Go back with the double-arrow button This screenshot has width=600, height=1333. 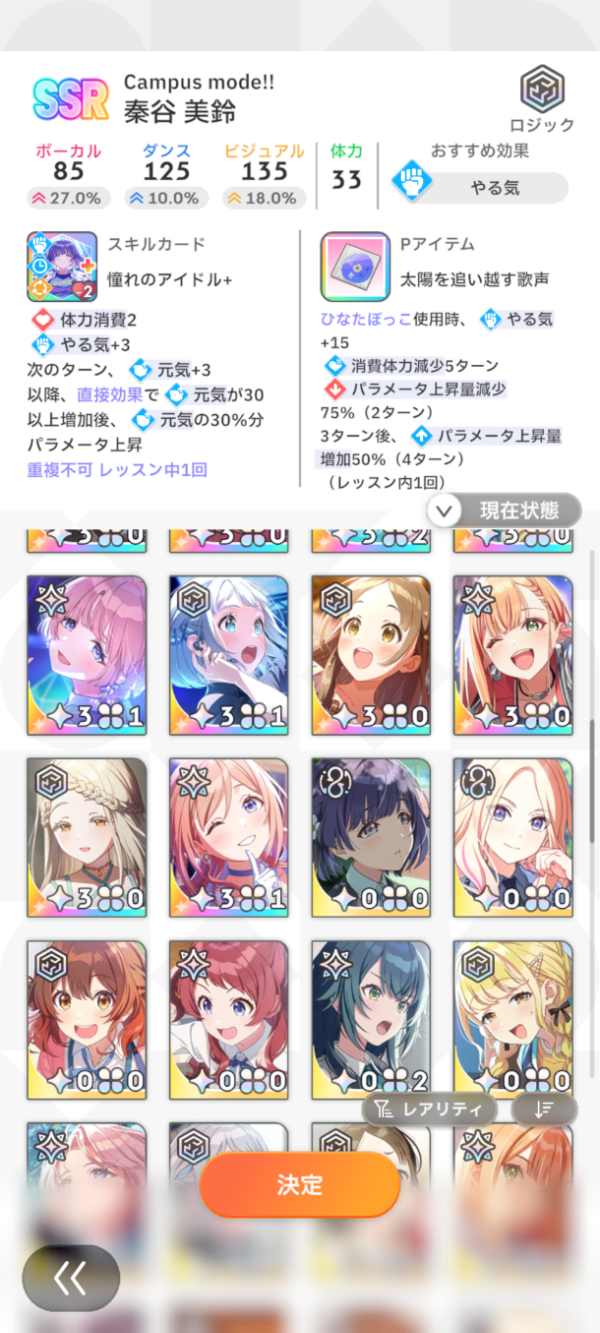pyautogui.click(x=71, y=1277)
